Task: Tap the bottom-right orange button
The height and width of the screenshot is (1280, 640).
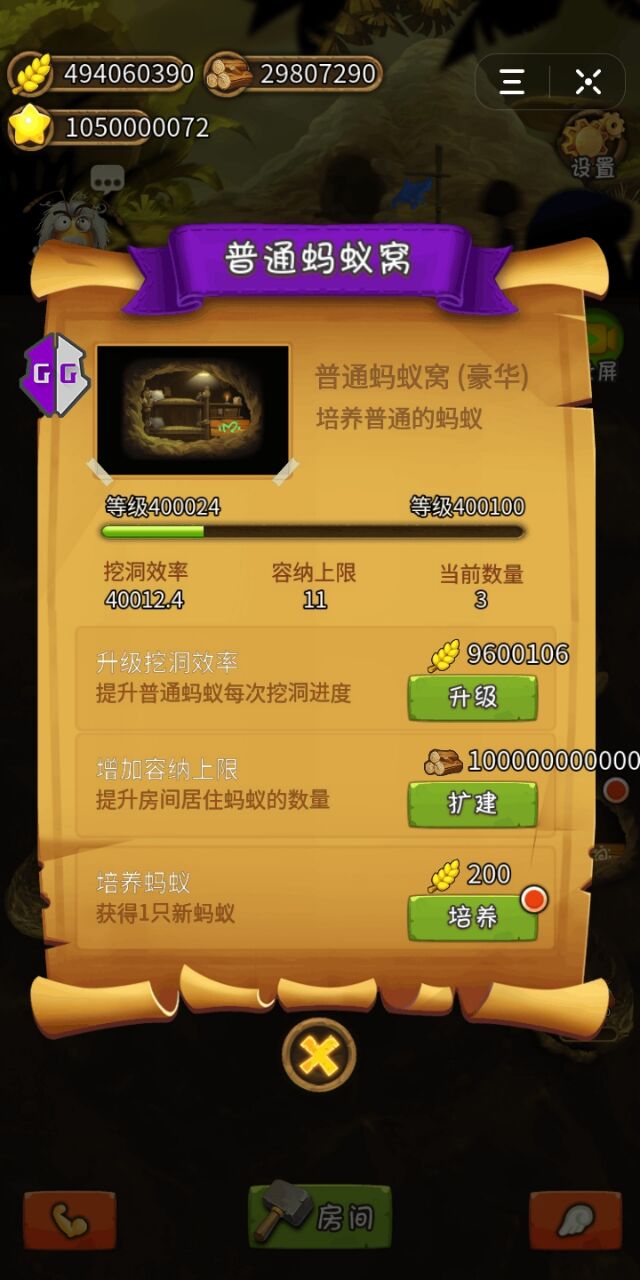Action: click(x=575, y=1220)
